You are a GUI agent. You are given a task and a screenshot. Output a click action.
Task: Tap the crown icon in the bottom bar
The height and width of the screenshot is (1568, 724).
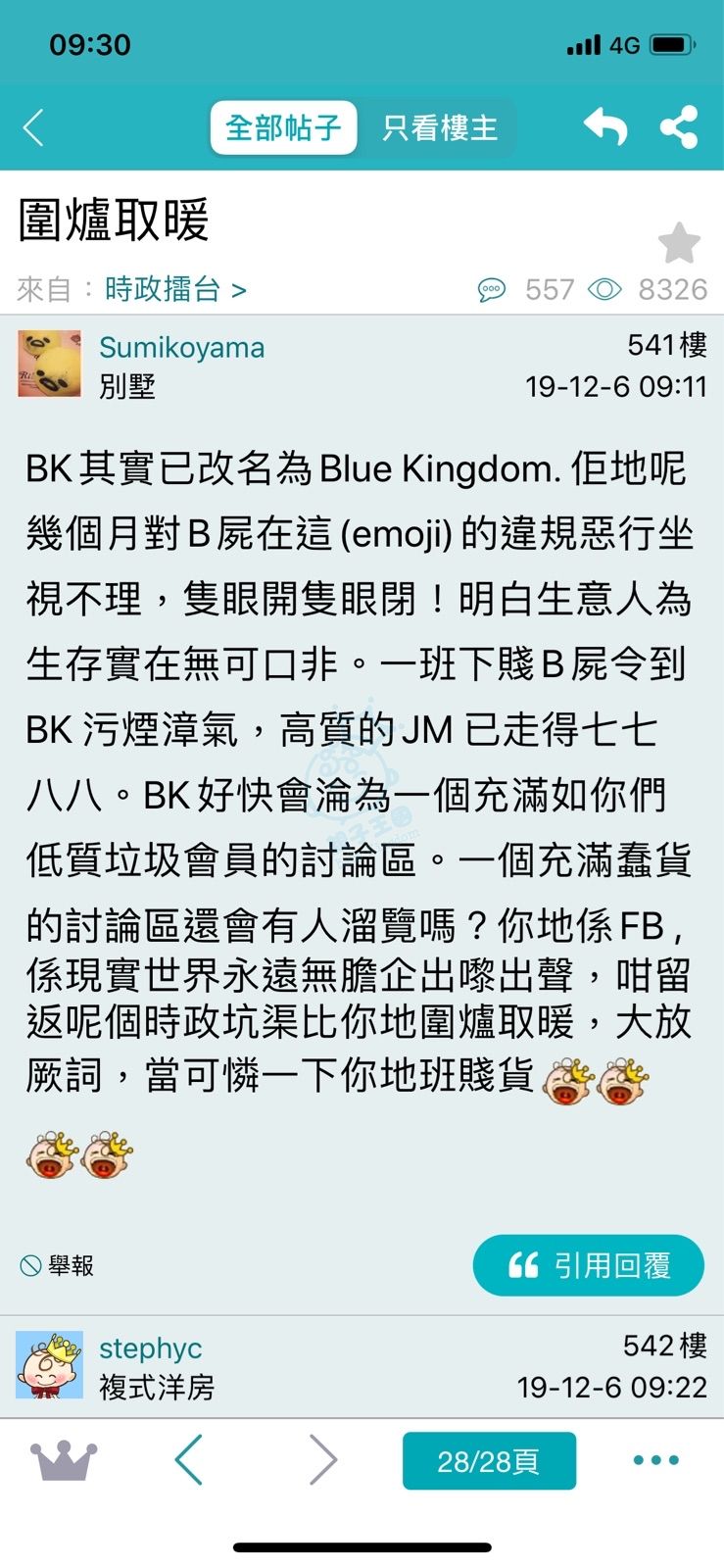64,1460
